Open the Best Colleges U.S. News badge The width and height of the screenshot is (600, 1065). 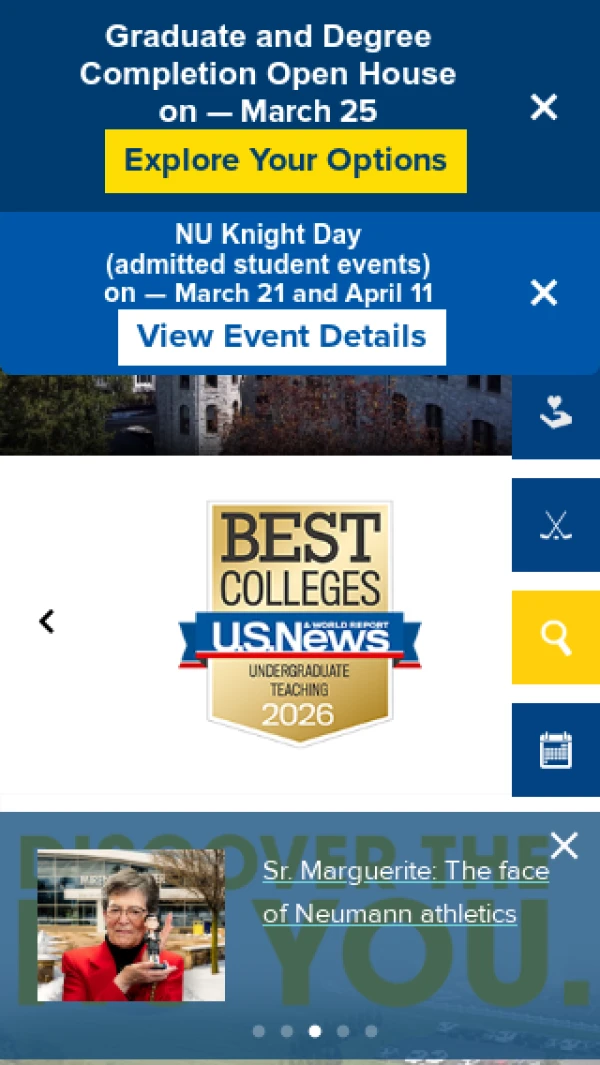coord(300,622)
